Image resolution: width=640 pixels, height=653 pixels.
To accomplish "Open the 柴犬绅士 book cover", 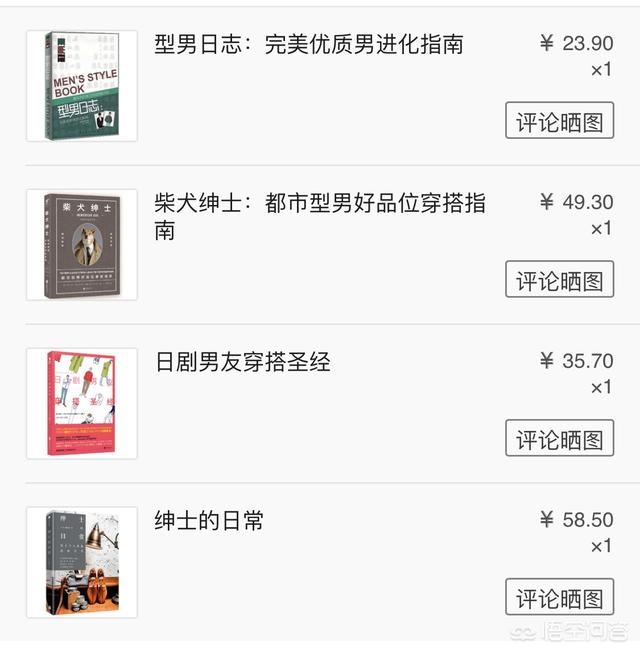I will [82, 245].
